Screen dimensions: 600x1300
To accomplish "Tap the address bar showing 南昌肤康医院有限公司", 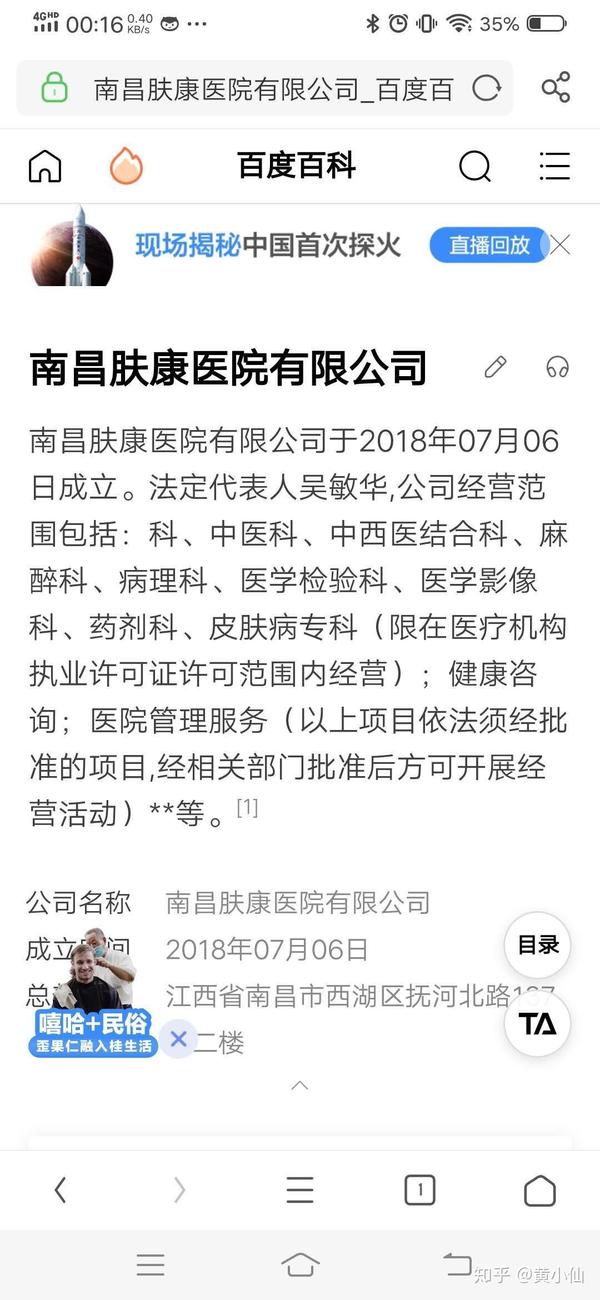I will coord(270,89).
